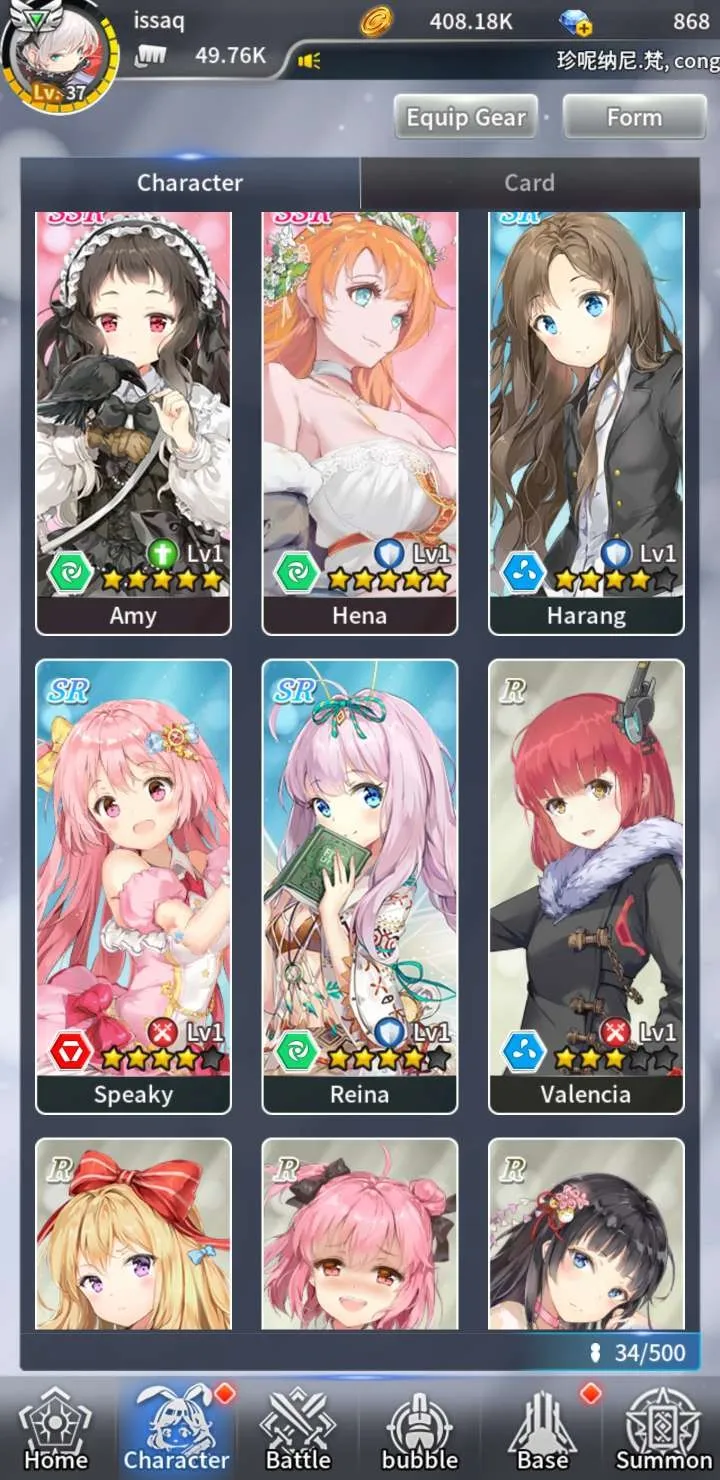The width and height of the screenshot is (720, 1480).
Task: Open Valencia's character card
Action: coord(586,885)
